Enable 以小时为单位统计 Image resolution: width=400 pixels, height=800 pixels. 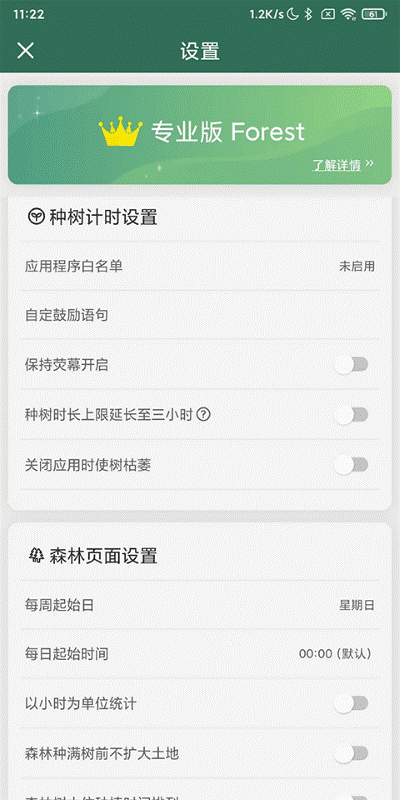coord(352,704)
